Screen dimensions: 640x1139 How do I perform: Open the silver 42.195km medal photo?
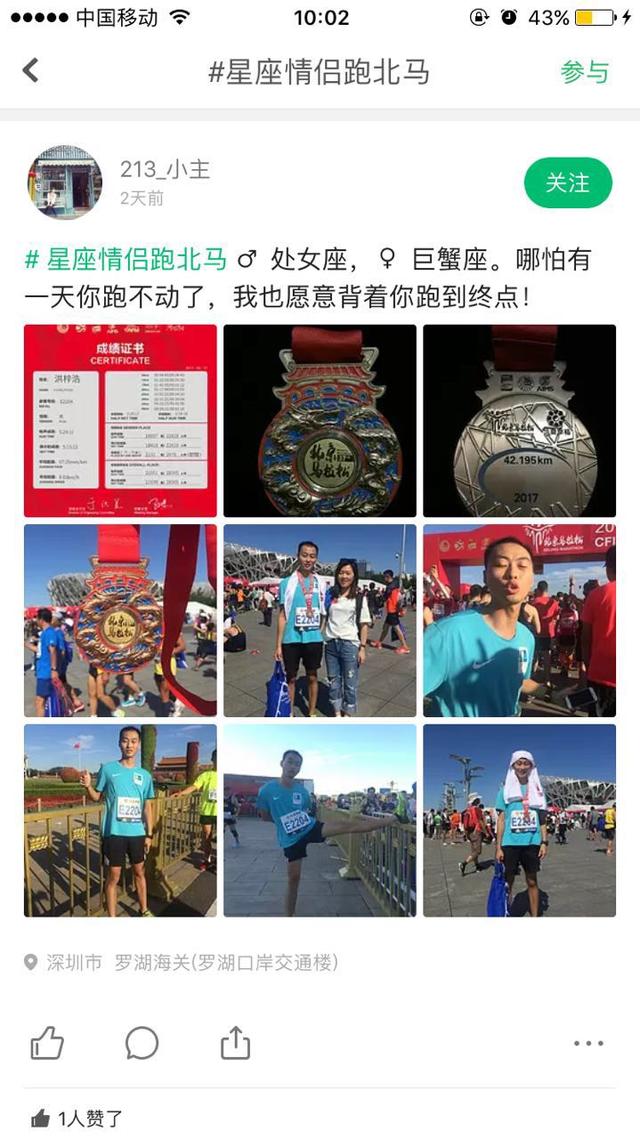[x=519, y=421]
